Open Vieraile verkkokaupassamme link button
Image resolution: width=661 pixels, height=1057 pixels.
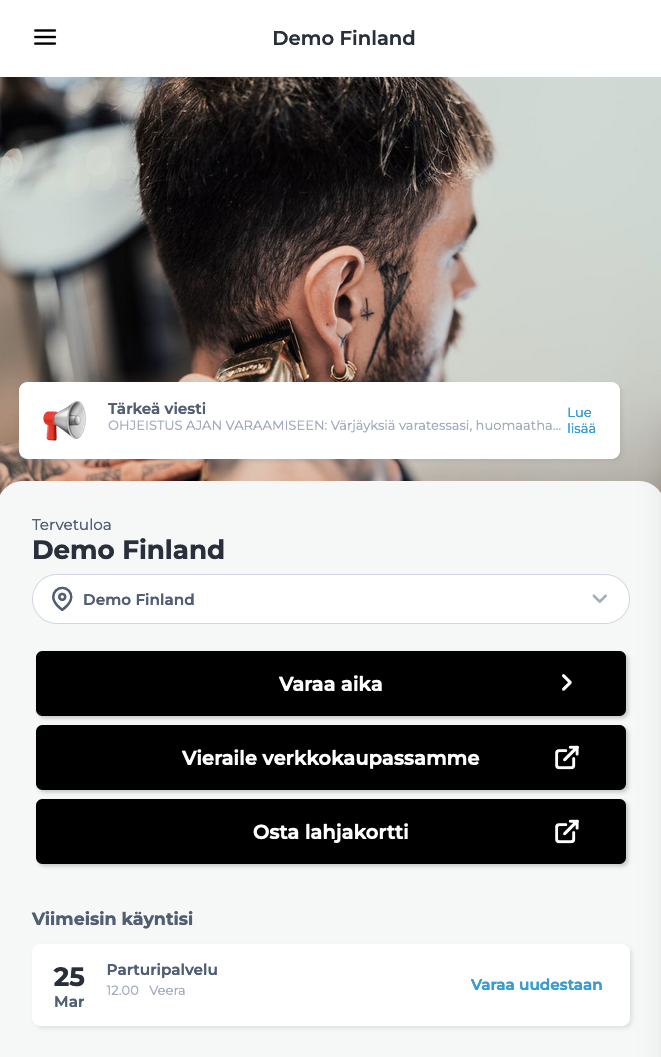pyautogui.click(x=331, y=758)
